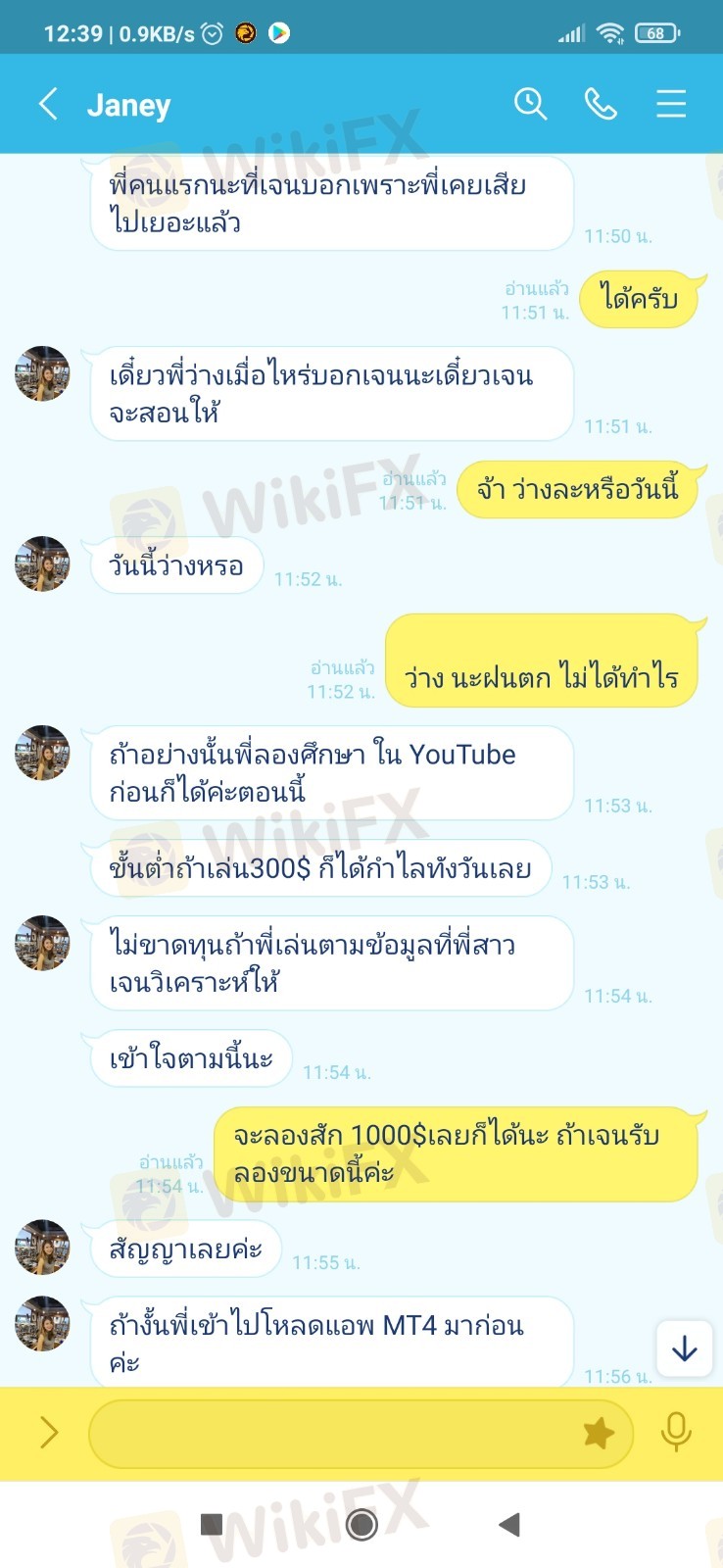Search within the conversation
This screenshot has width=723, height=1568.
coord(530,104)
